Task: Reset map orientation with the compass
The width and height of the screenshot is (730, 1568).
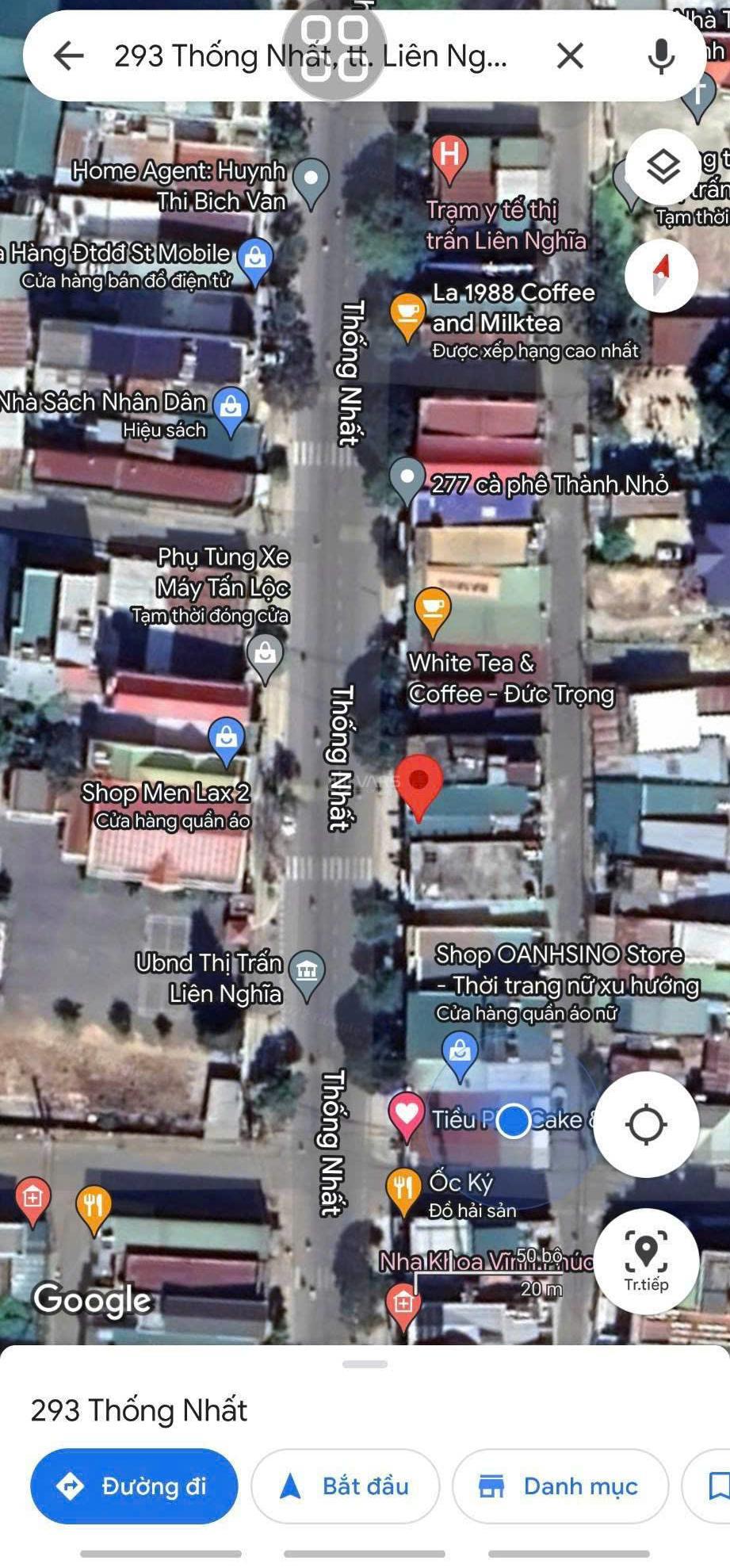Action: pos(661,274)
